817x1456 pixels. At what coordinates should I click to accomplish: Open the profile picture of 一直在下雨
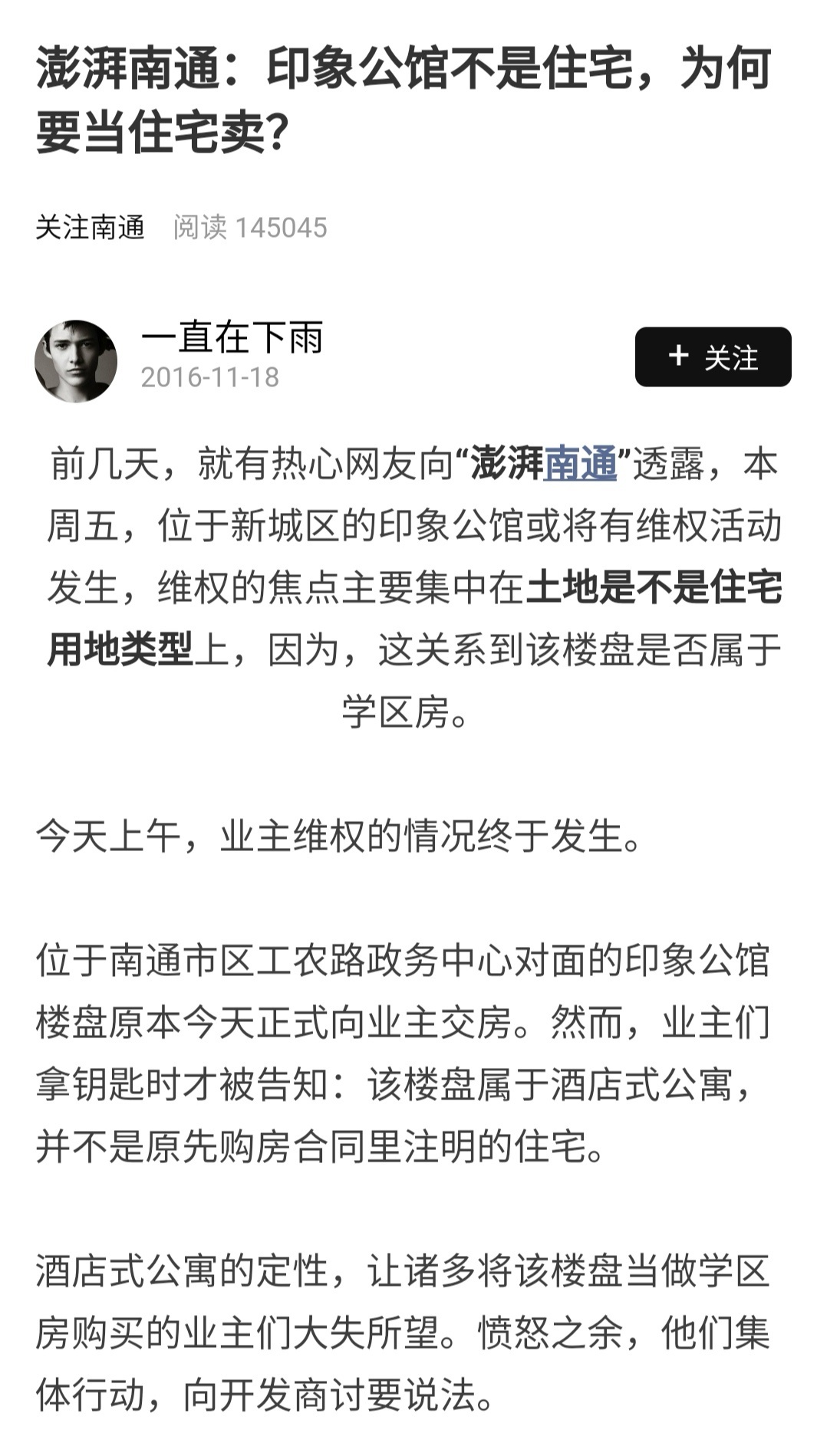[x=76, y=361]
